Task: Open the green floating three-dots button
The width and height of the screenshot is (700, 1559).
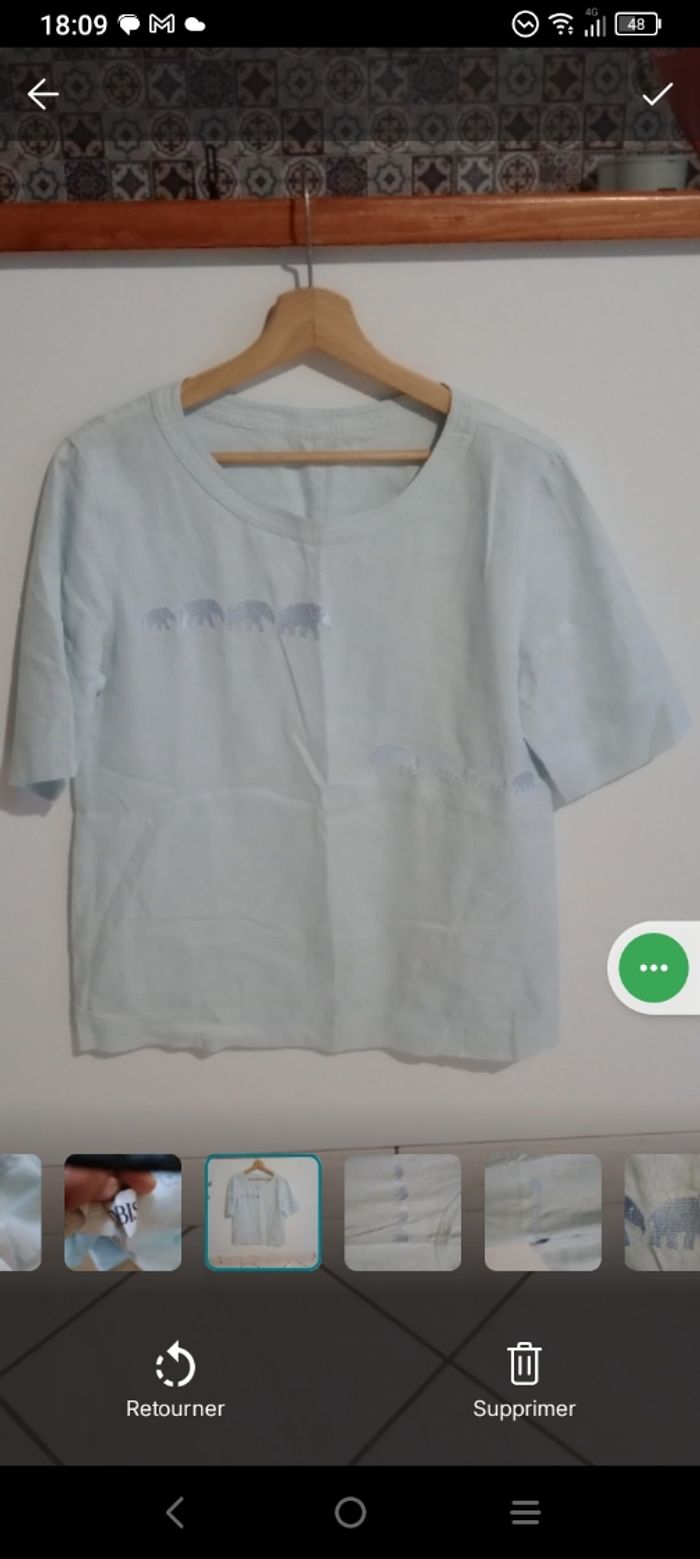Action: [x=653, y=967]
